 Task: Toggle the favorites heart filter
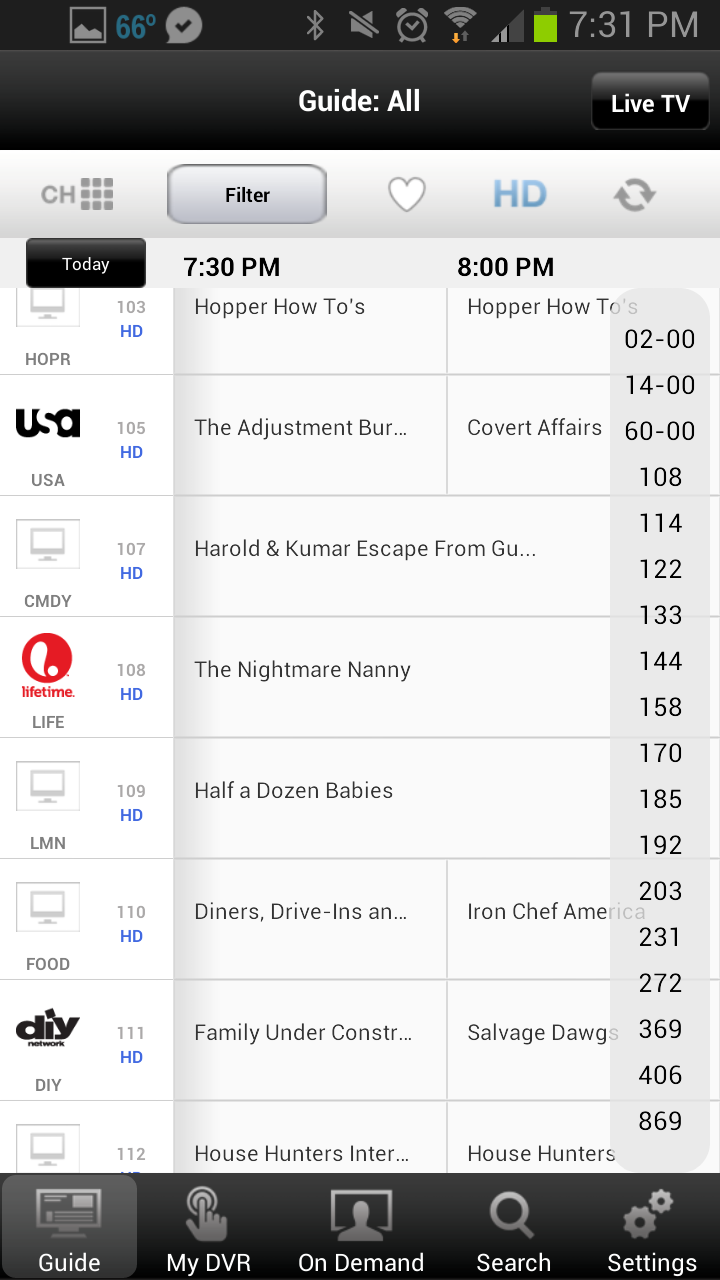406,193
